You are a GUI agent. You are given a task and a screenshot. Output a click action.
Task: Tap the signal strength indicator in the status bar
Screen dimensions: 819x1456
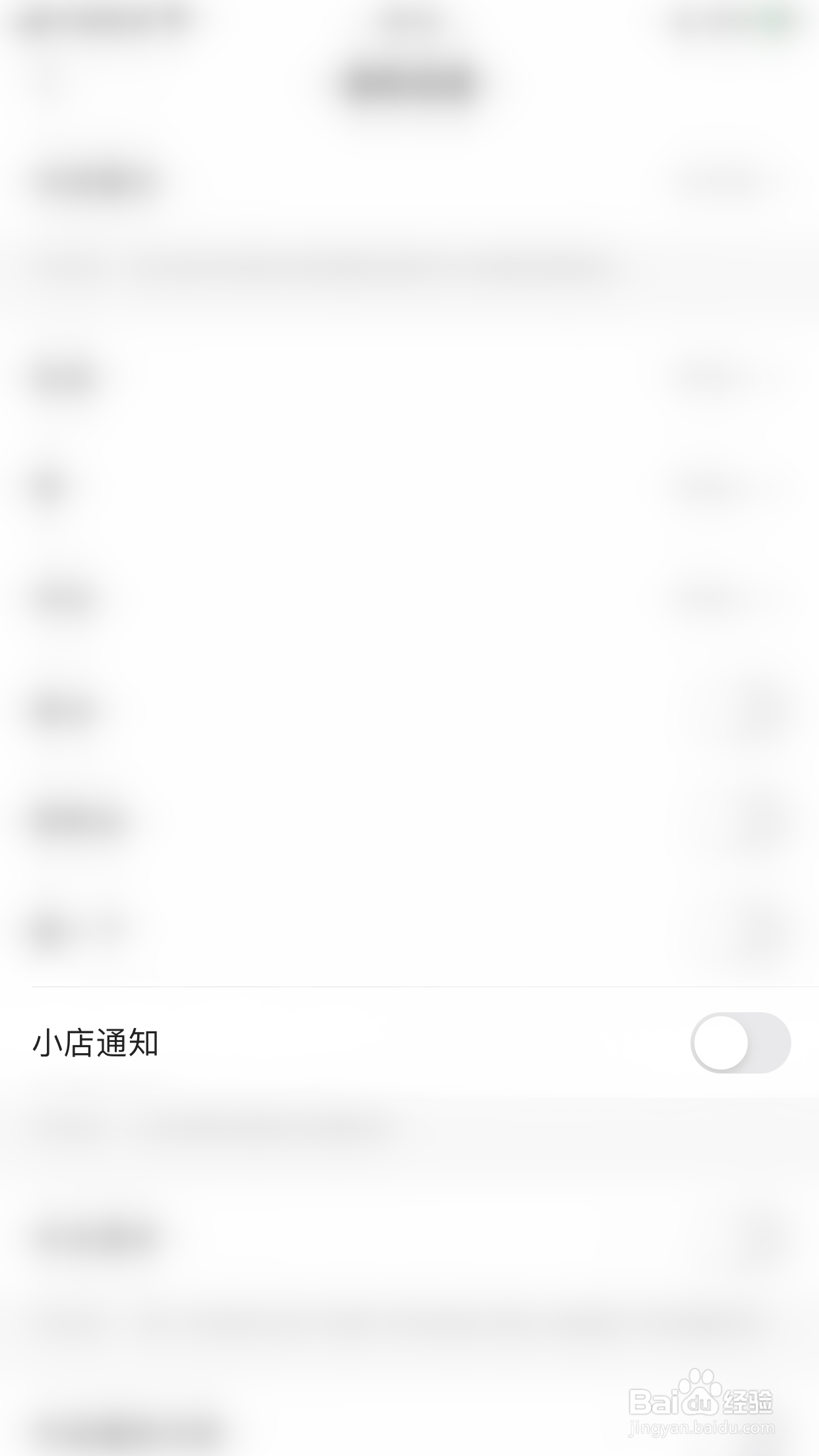click(26, 20)
